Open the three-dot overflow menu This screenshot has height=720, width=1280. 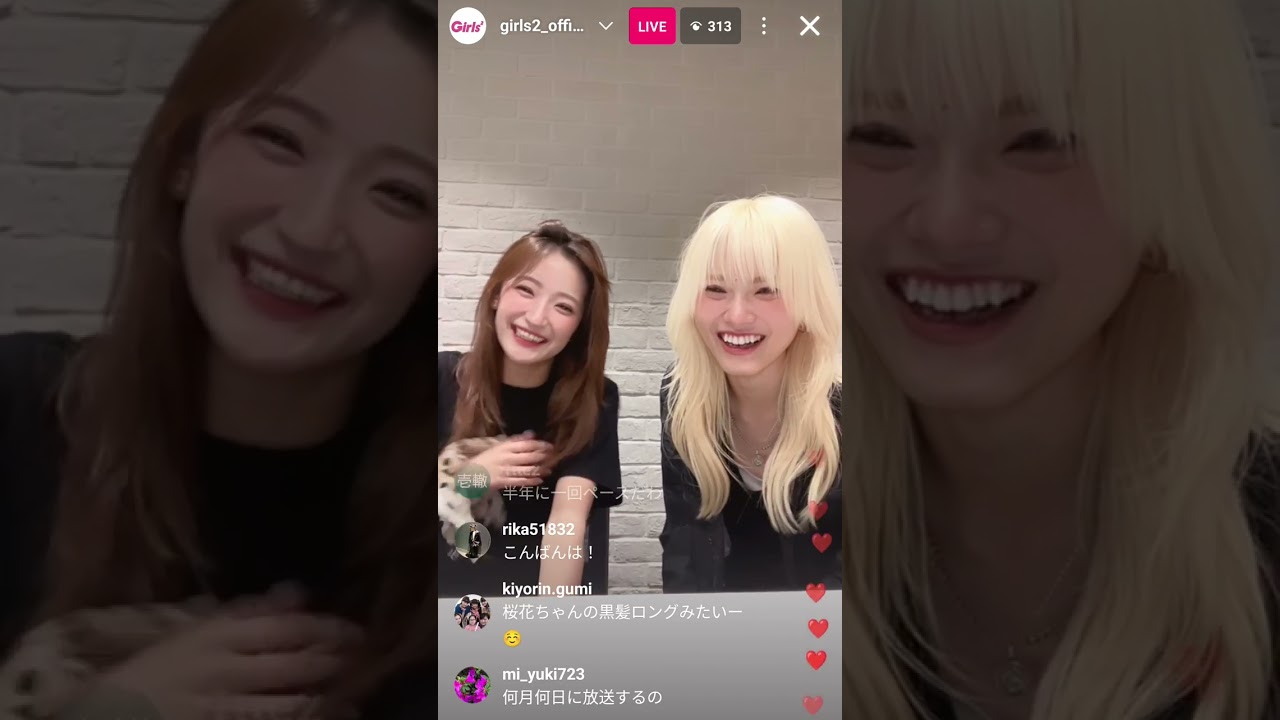[764, 27]
